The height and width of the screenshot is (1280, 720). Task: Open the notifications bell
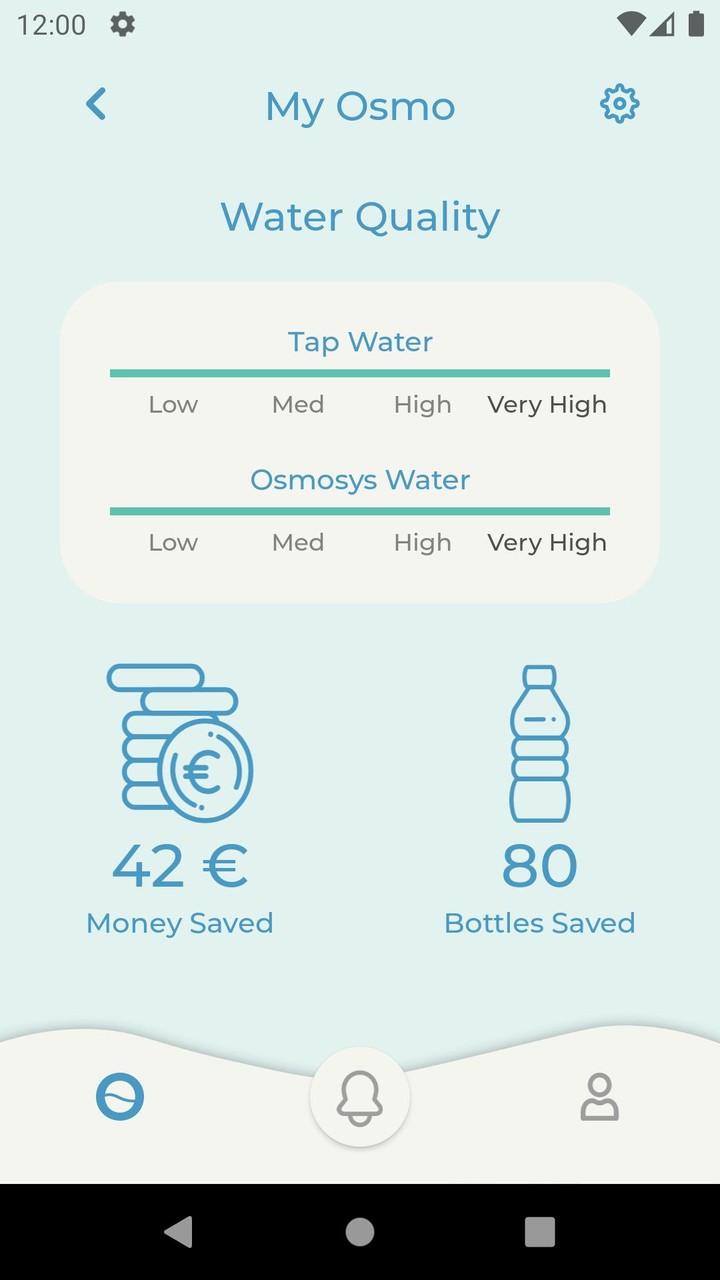coord(360,1098)
